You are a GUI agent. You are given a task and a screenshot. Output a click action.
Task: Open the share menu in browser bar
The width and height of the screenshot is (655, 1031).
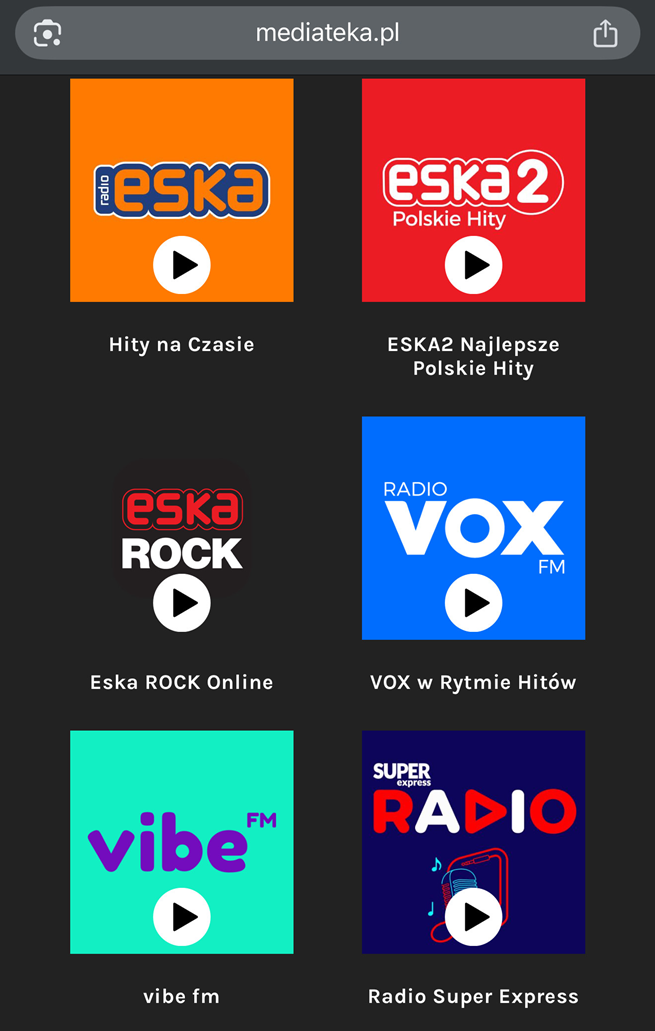(605, 34)
